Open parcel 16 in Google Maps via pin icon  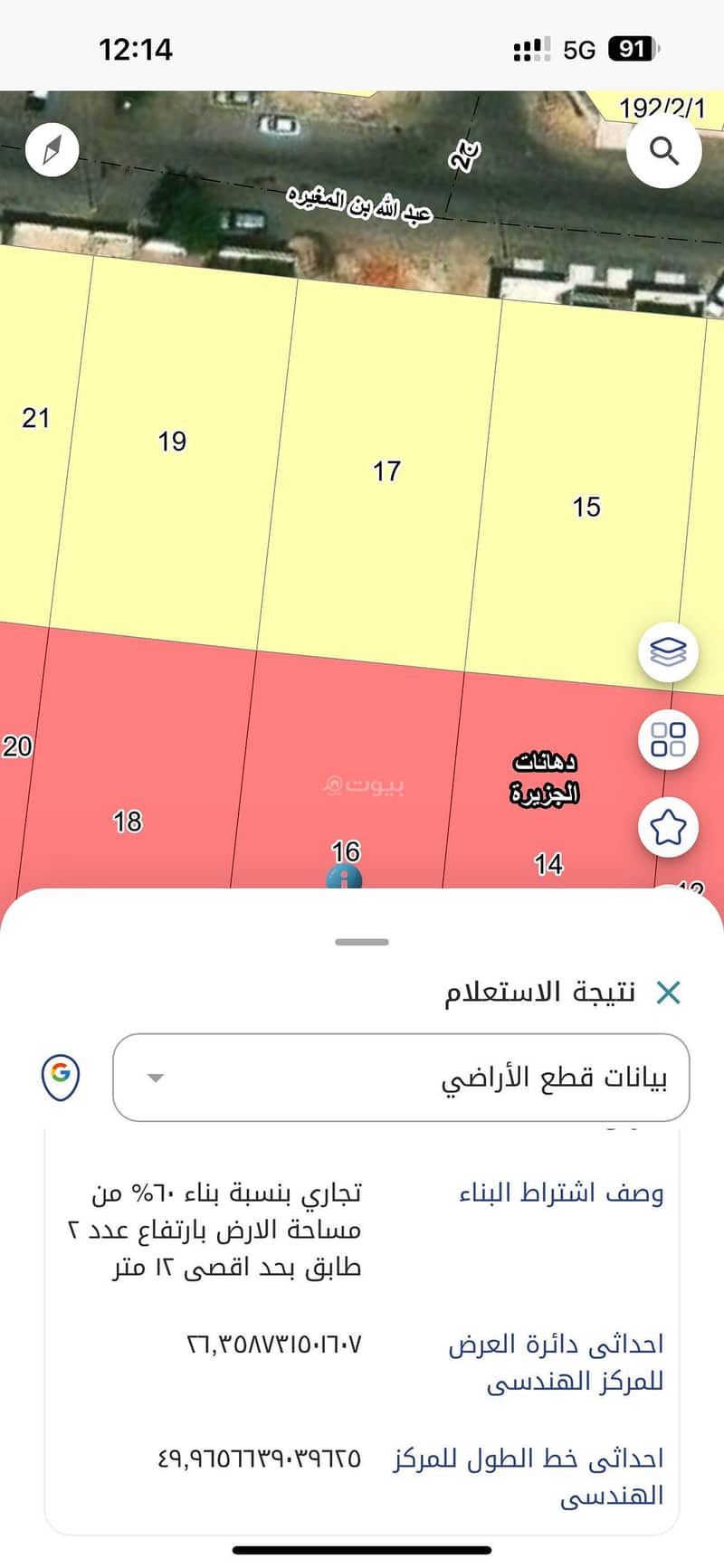click(x=59, y=1077)
